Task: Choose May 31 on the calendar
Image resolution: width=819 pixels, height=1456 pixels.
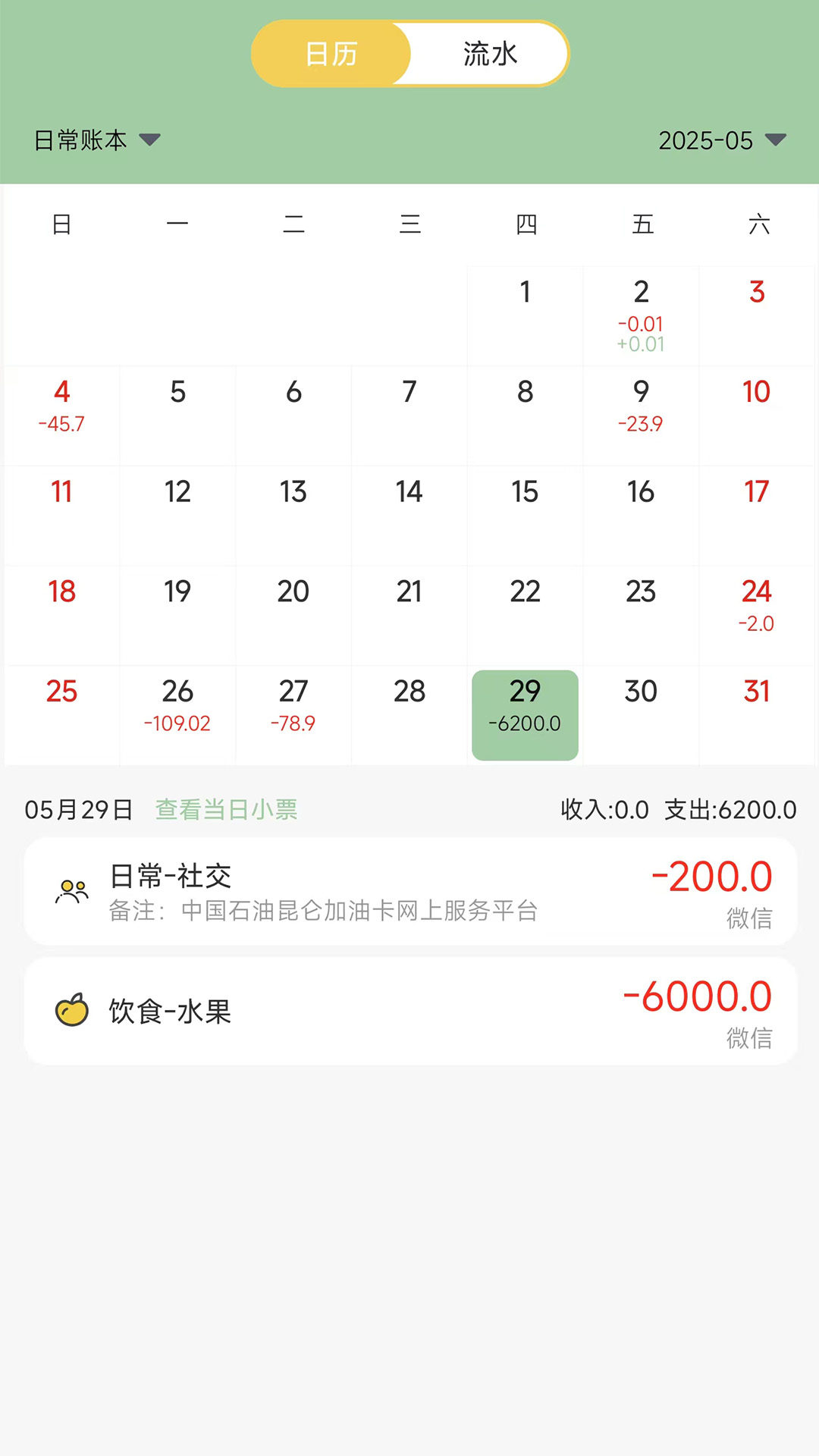Action: [x=756, y=705]
